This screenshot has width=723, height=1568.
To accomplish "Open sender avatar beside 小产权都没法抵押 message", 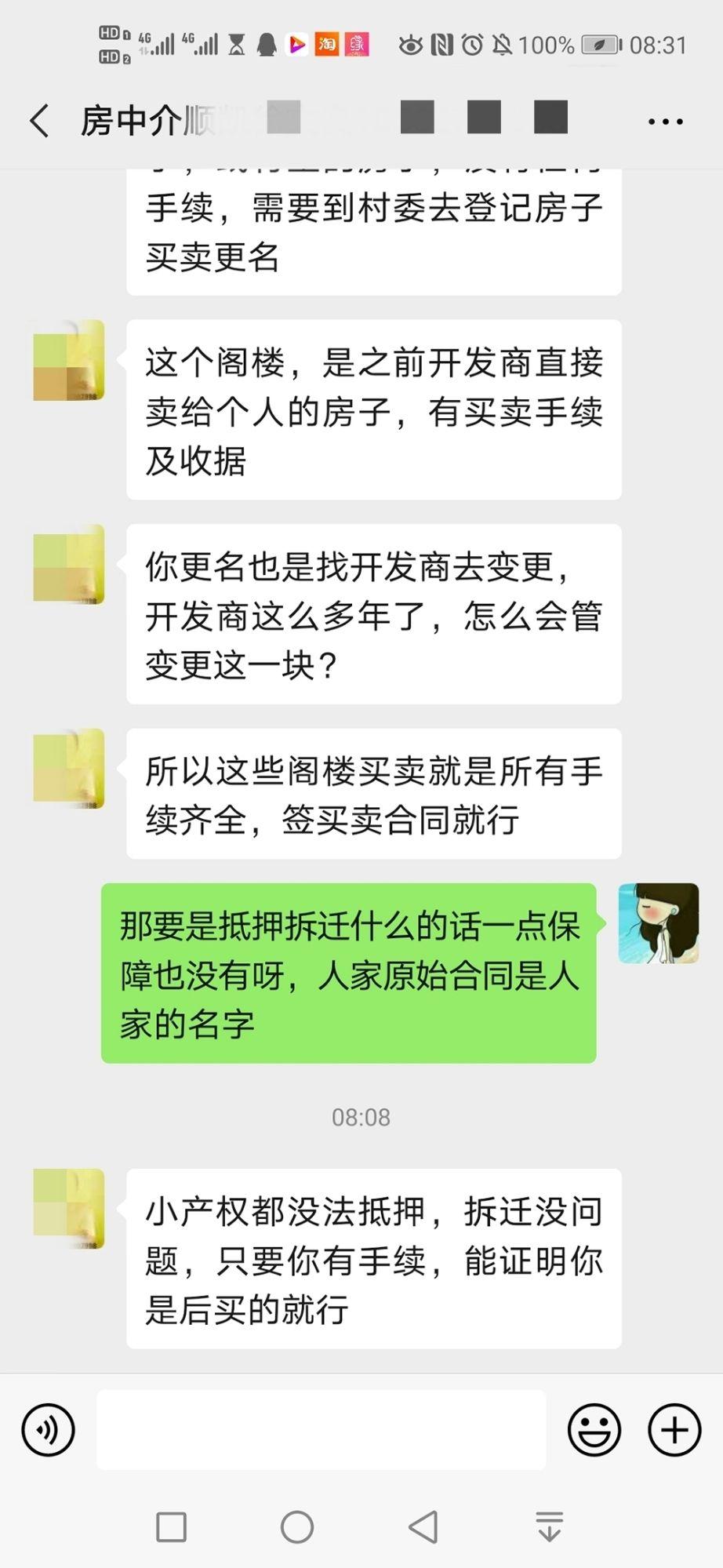I will 69,1208.
